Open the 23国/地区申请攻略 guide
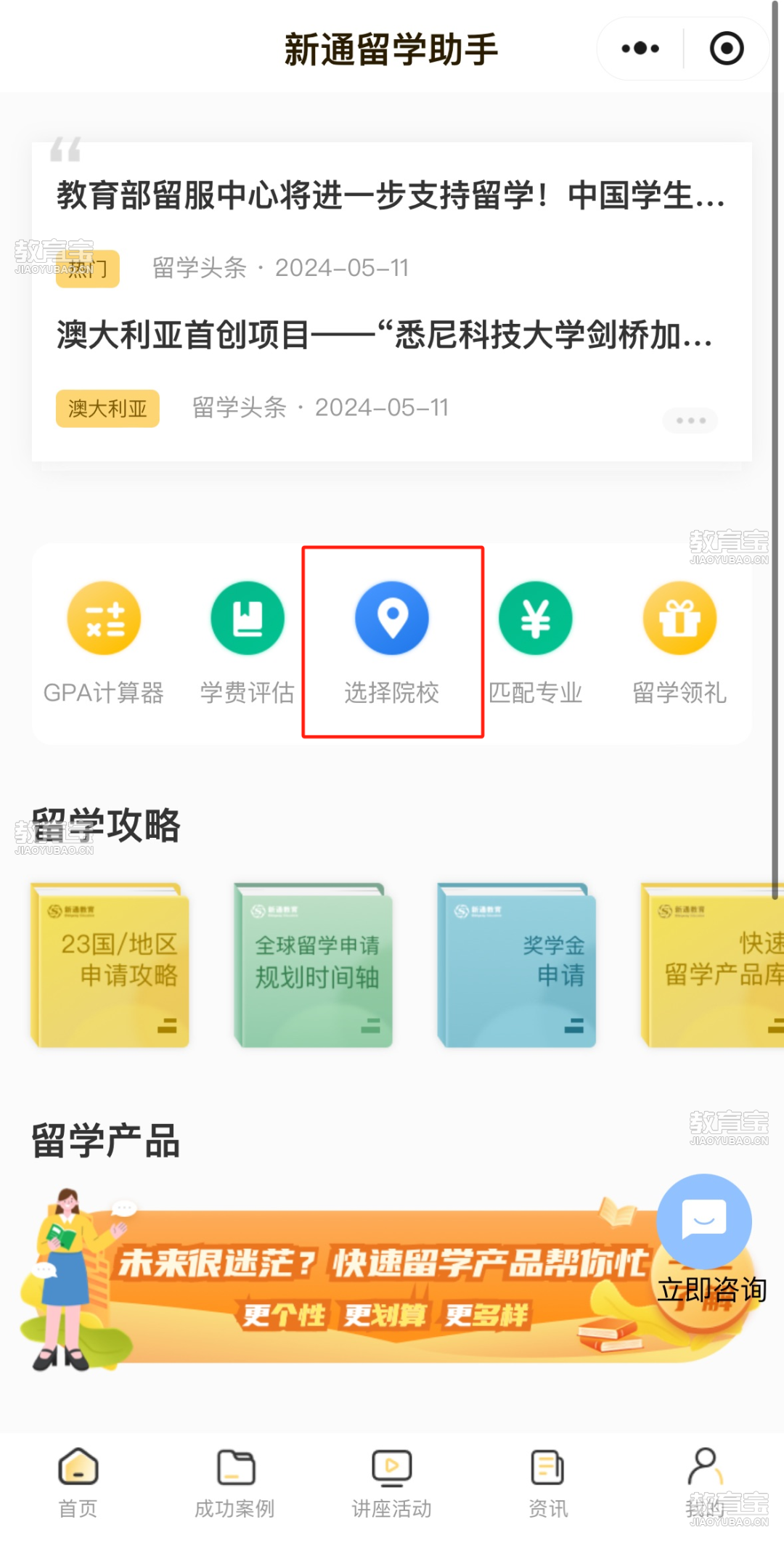The width and height of the screenshot is (784, 1543). click(x=111, y=966)
